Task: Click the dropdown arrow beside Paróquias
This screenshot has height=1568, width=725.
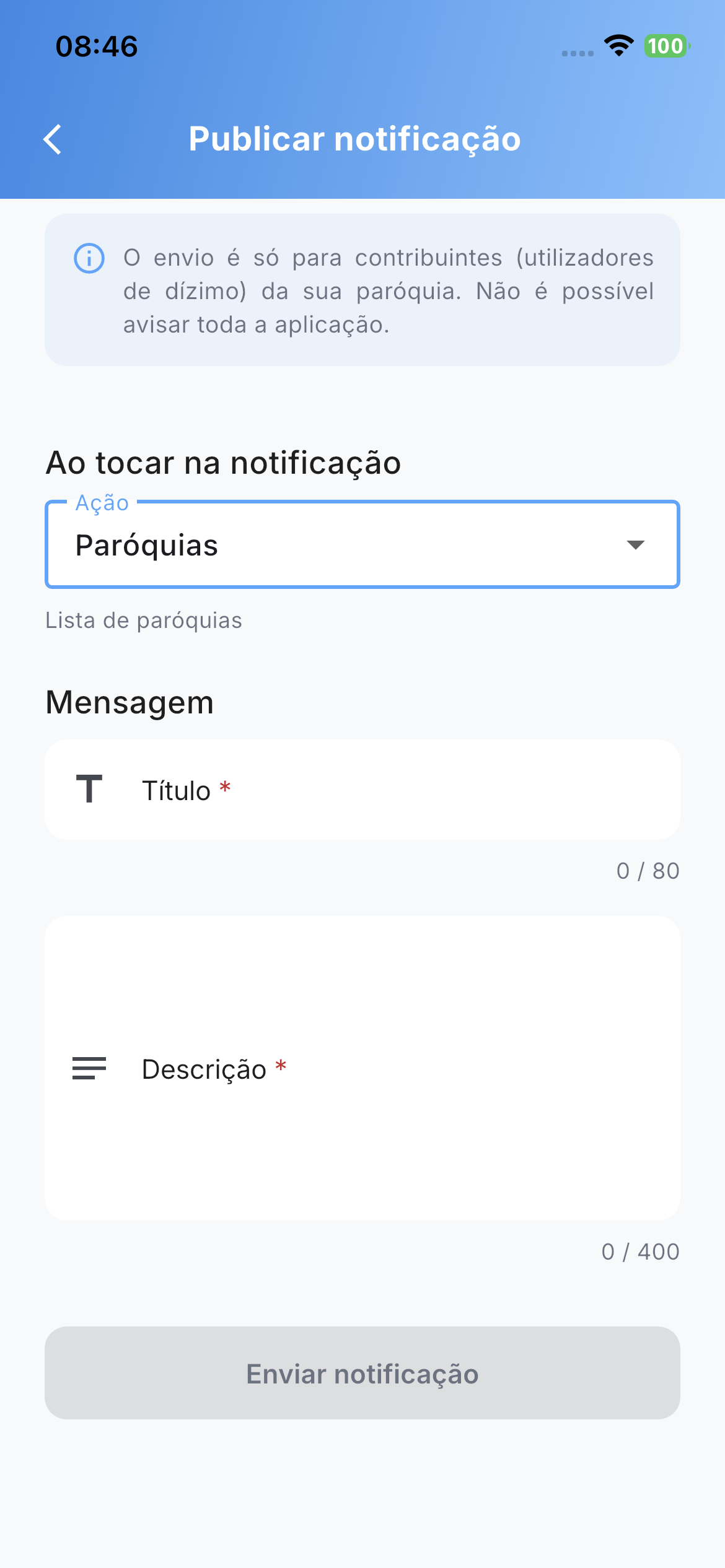Action: click(x=636, y=546)
